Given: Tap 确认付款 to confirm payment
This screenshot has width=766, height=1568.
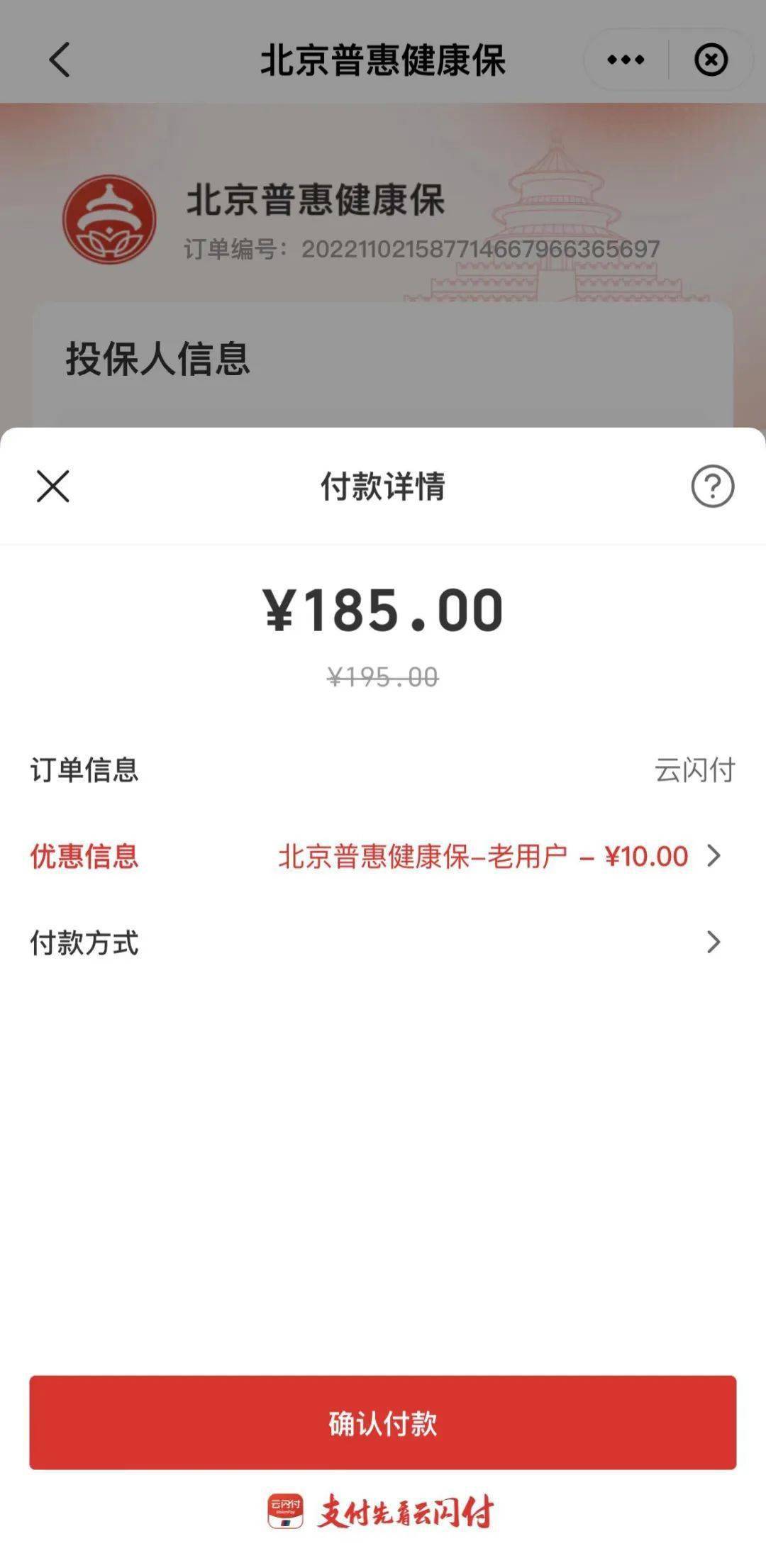Looking at the screenshot, I should [383, 1422].
